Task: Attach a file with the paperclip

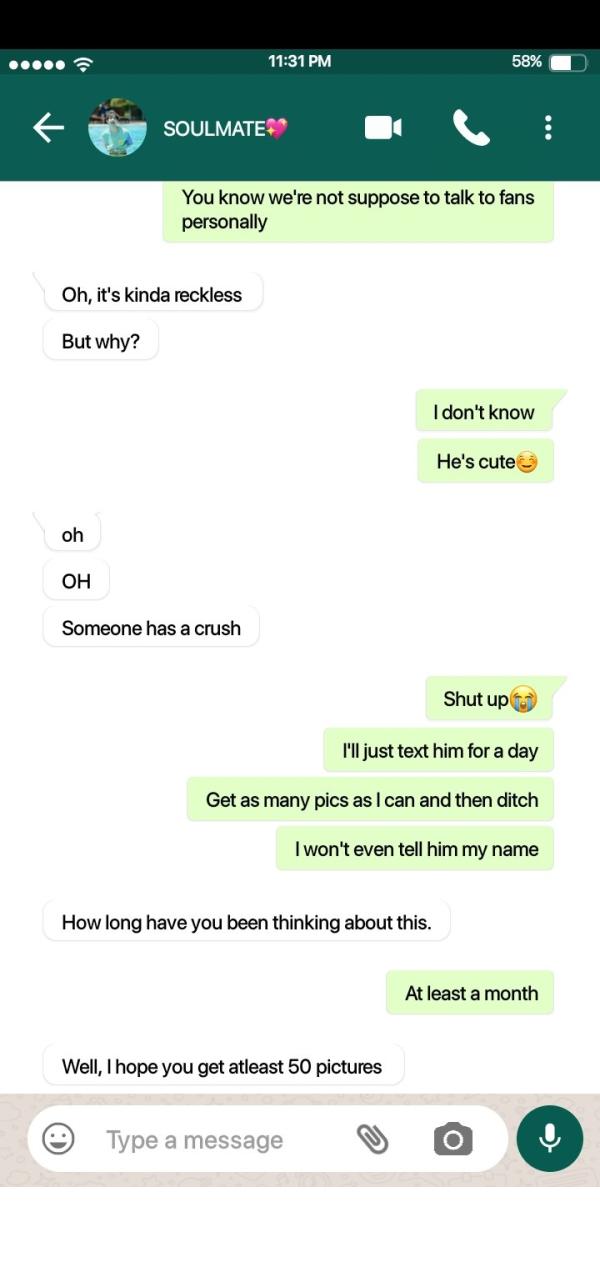Action: (373, 1138)
